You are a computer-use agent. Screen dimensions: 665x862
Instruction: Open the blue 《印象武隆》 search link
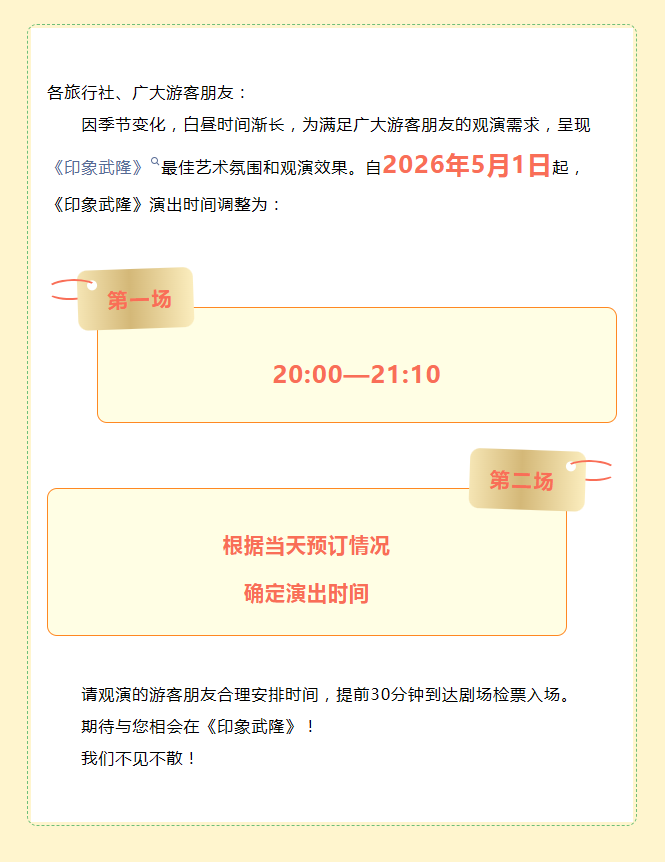coord(101,167)
